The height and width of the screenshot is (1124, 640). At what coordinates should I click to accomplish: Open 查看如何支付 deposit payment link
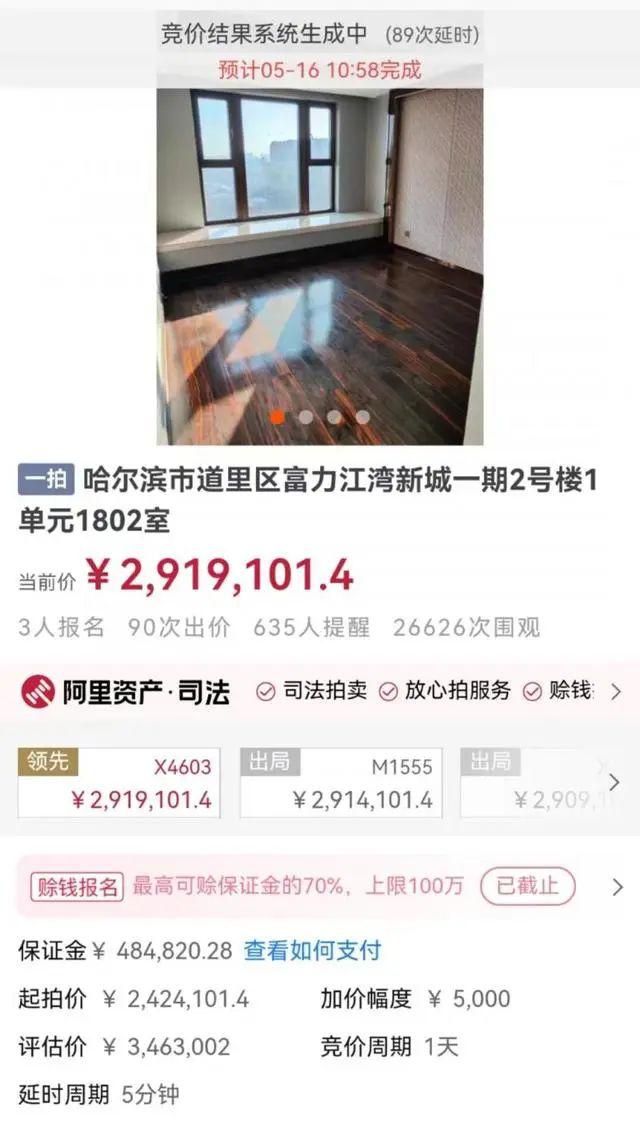click(312, 950)
